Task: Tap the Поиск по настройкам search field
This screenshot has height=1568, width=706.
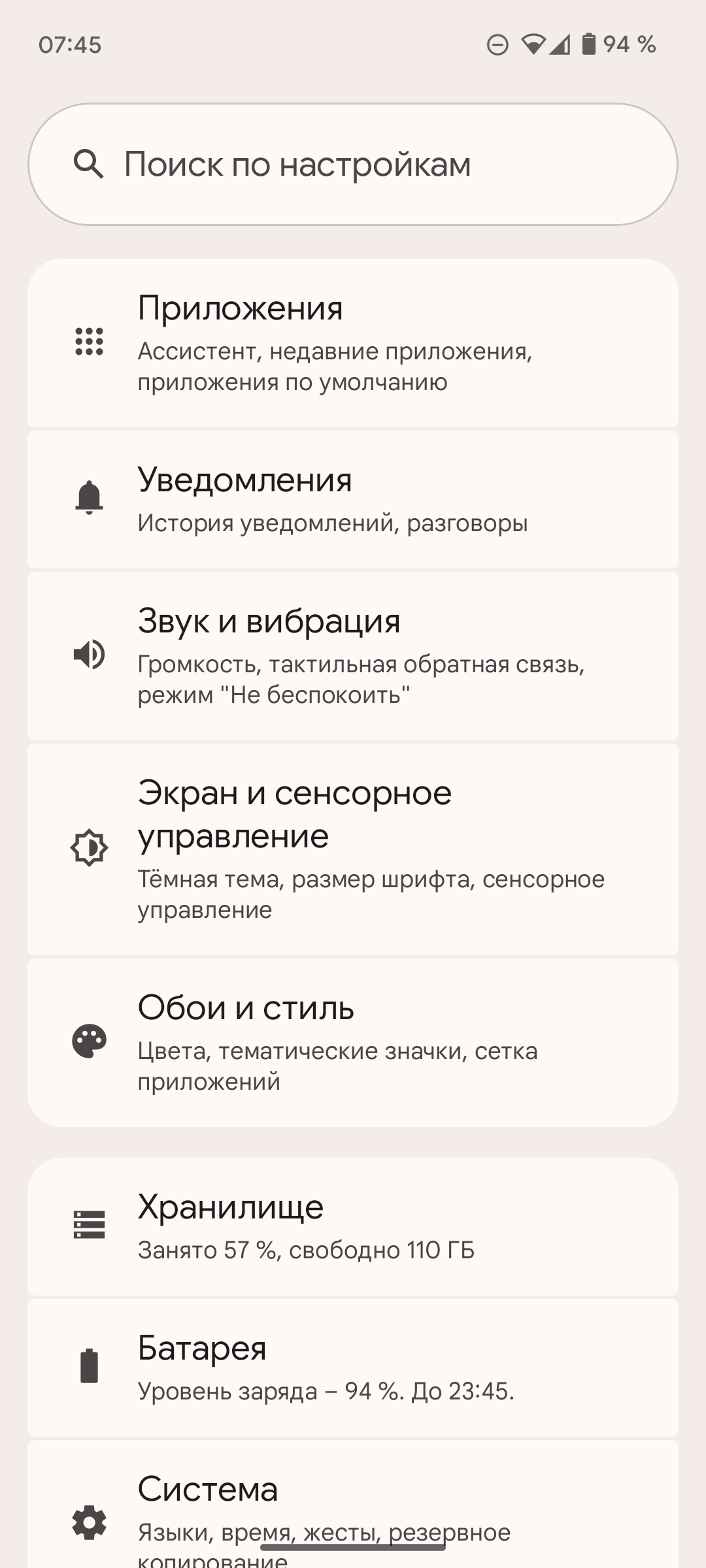Action: 353,164
